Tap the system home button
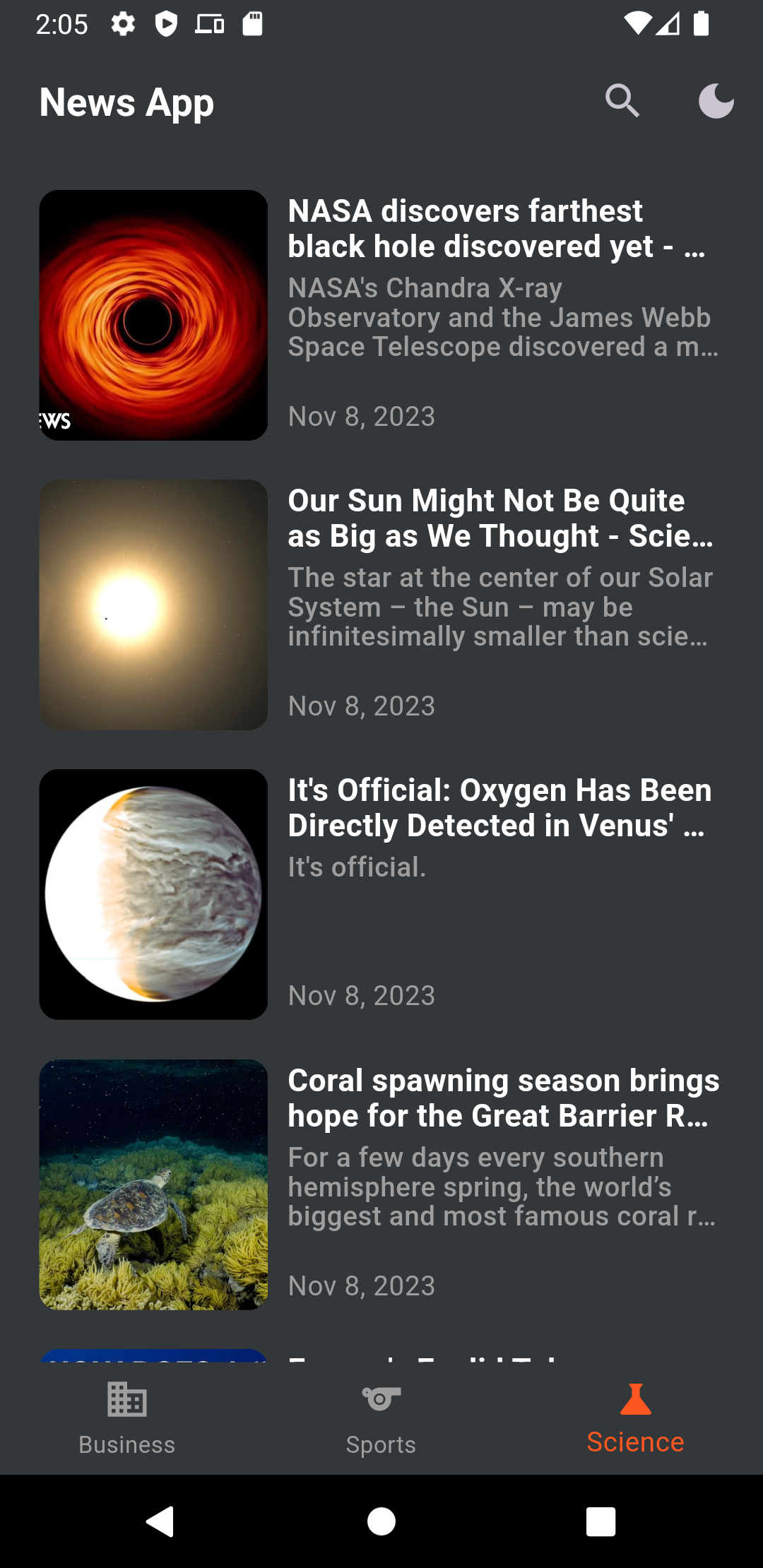Image resolution: width=763 pixels, height=1568 pixels. pyautogui.click(x=381, y=1521)
